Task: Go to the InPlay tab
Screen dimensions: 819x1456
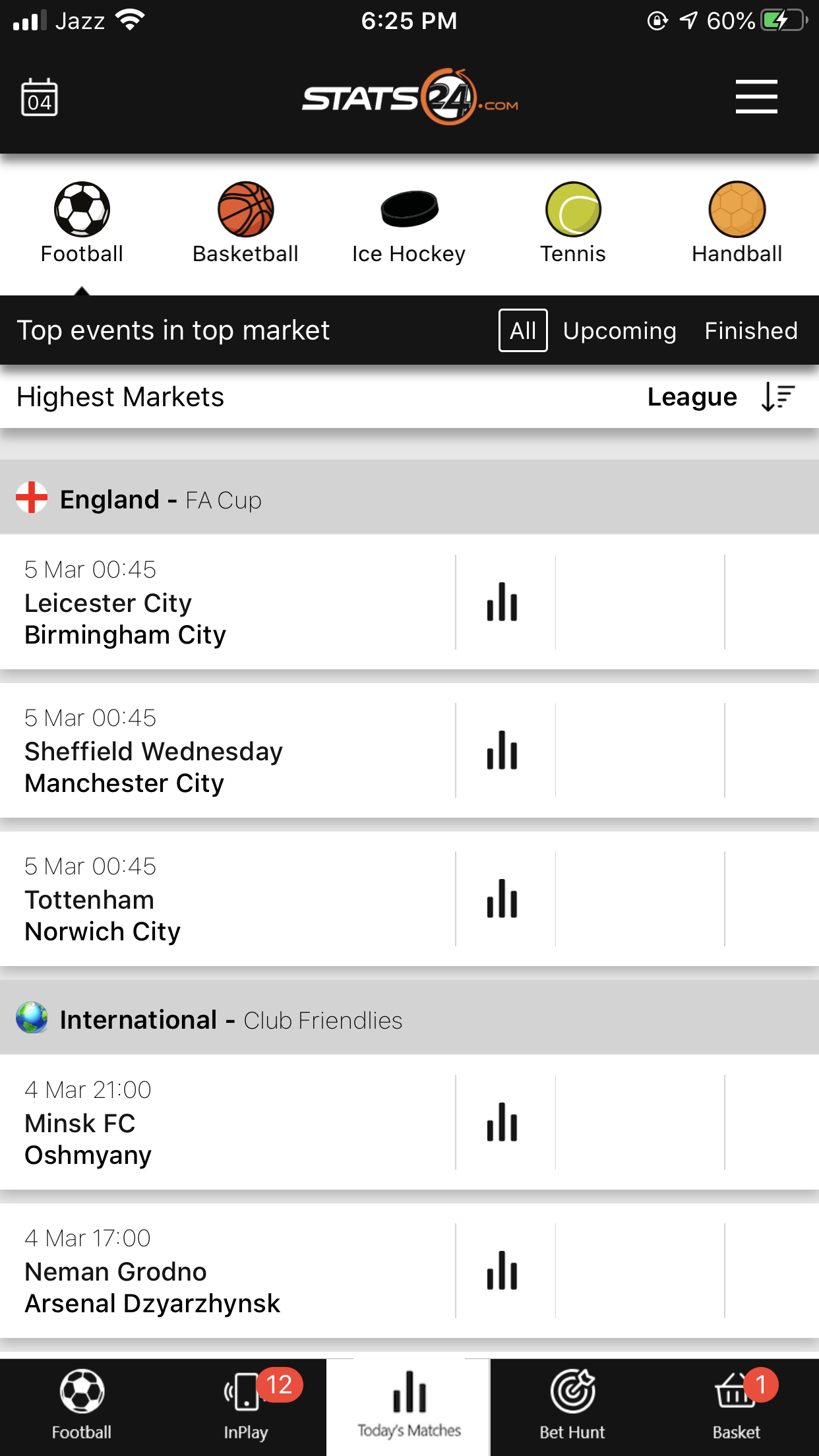Action: pos(246,1406)
